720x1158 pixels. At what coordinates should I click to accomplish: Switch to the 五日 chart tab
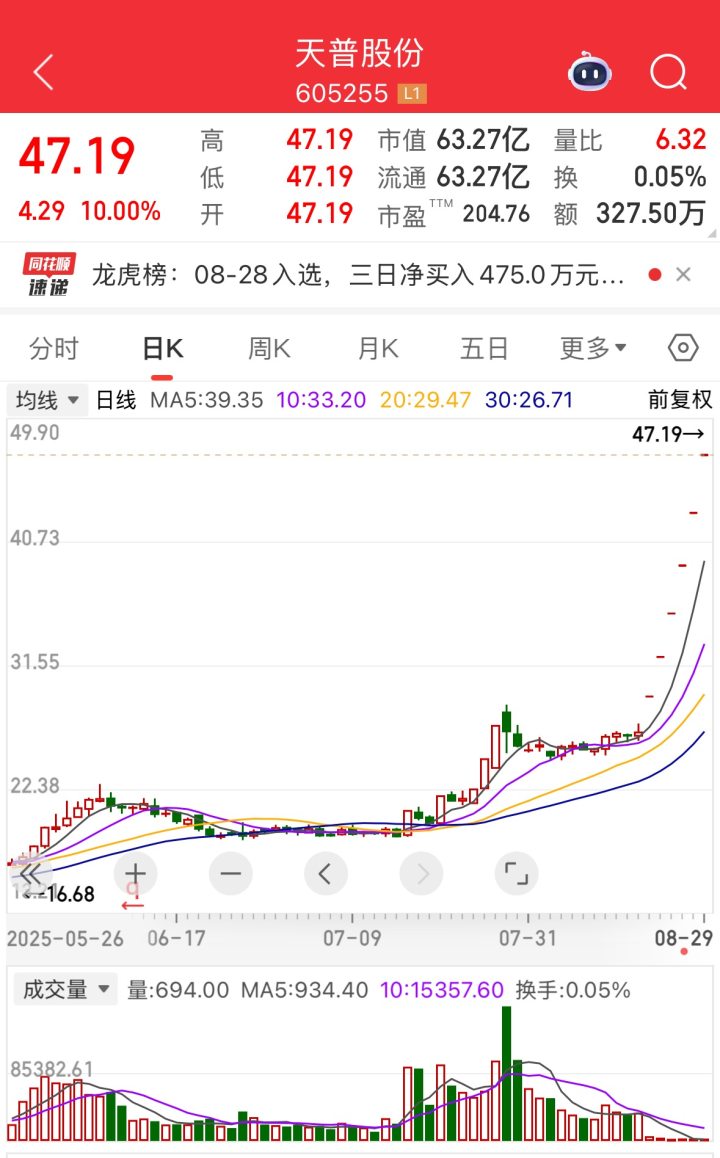tap(484, 348)
